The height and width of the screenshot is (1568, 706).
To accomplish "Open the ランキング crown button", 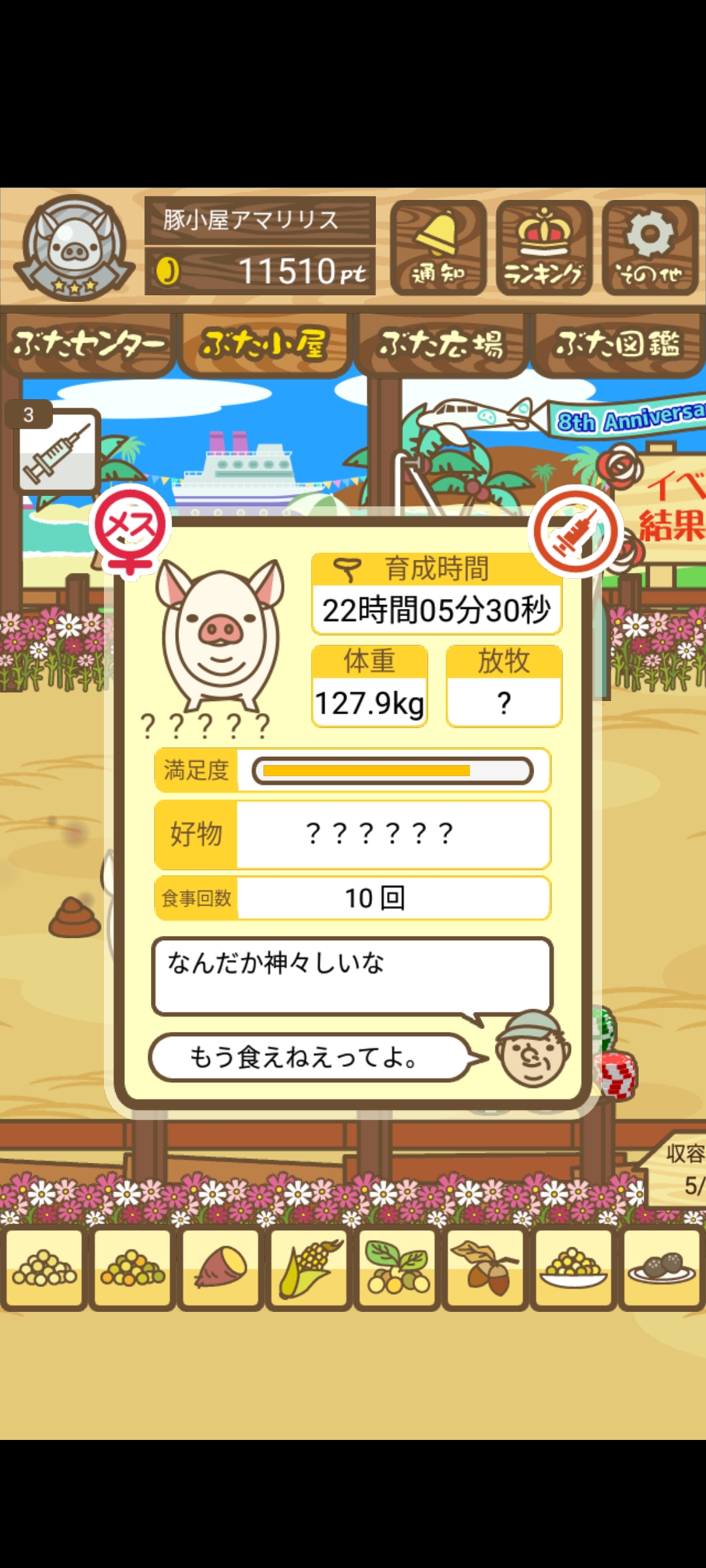I will (x=544, y=248).
